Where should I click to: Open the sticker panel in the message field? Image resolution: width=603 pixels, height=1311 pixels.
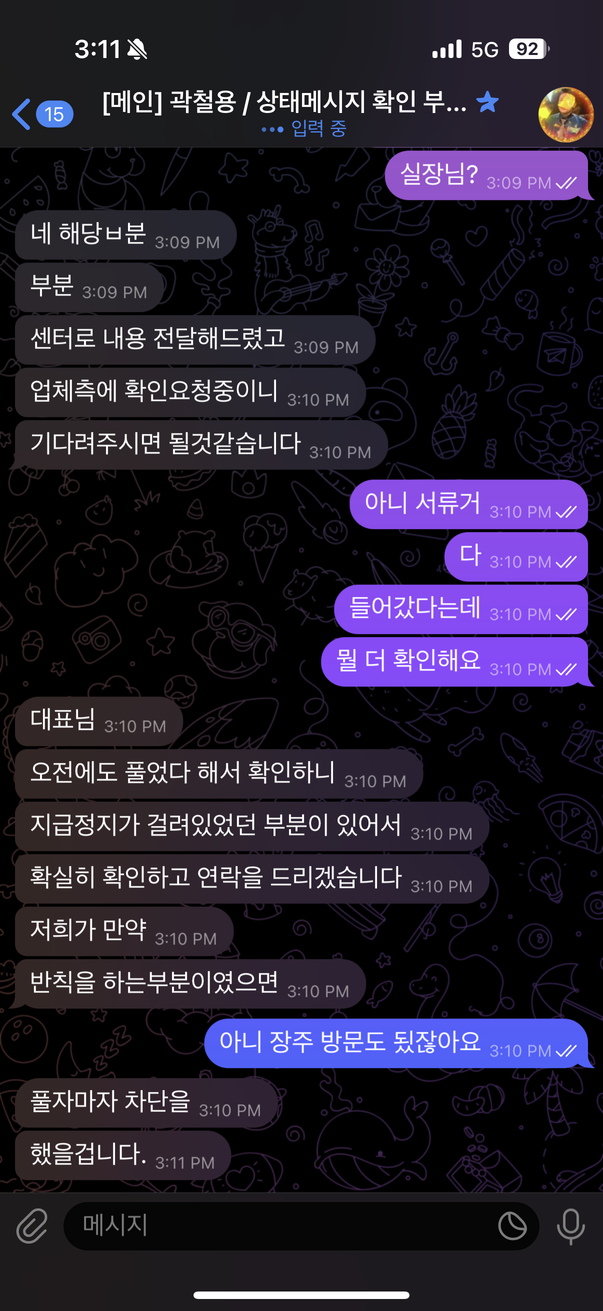(x=512, y=1225)
